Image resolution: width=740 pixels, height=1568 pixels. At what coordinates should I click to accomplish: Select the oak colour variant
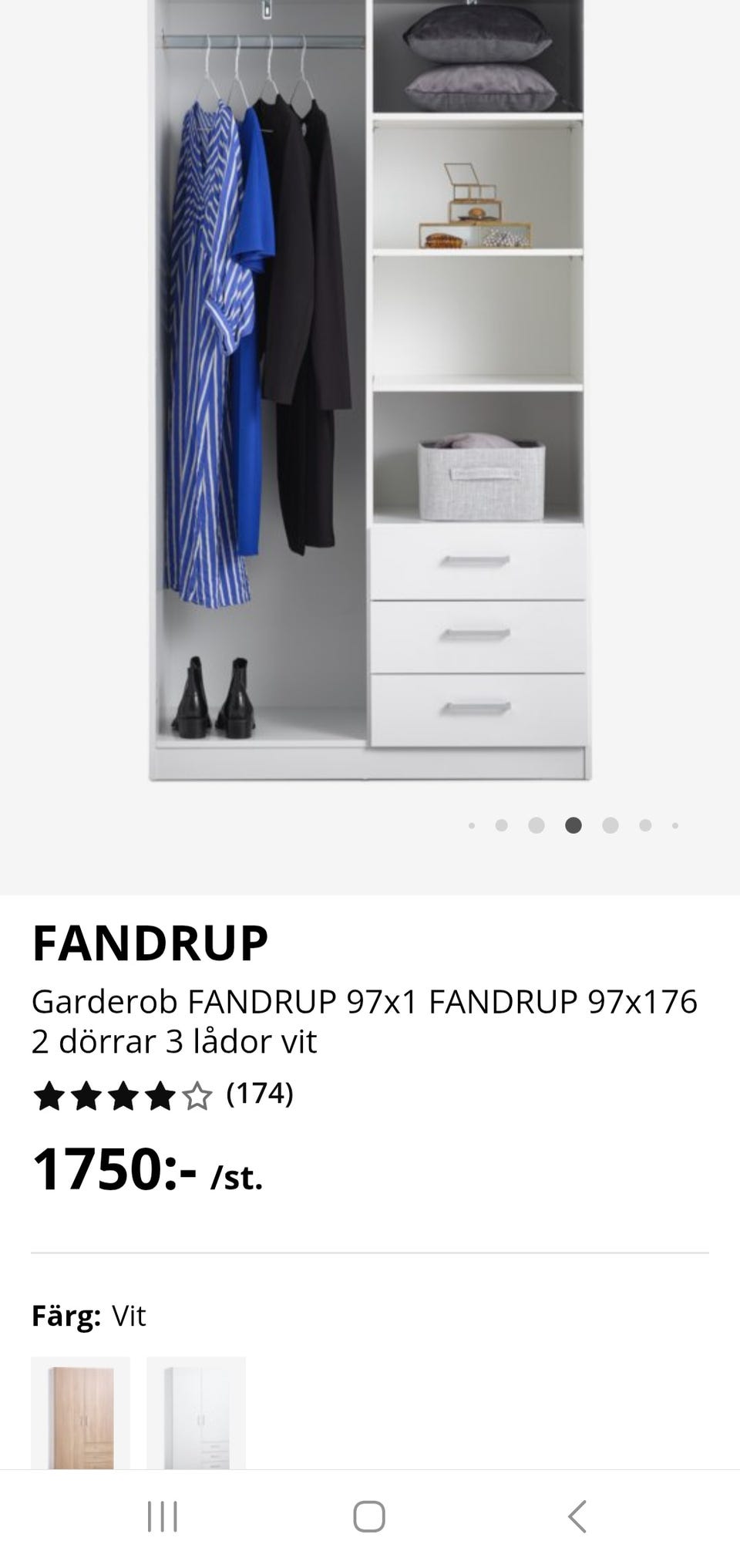click(x=81, y=1413)
